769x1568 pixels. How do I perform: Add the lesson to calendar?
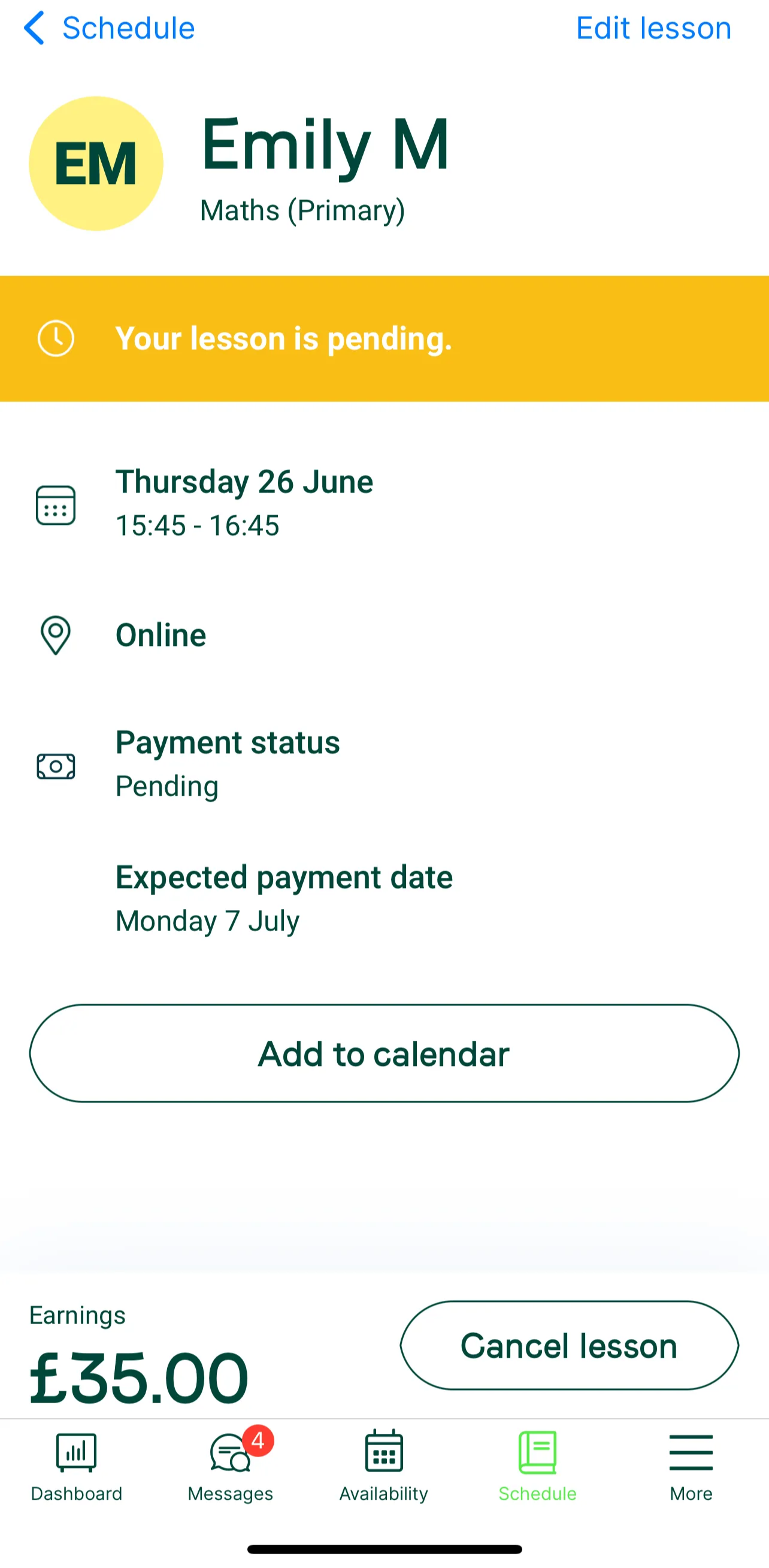click(384, 1053)
